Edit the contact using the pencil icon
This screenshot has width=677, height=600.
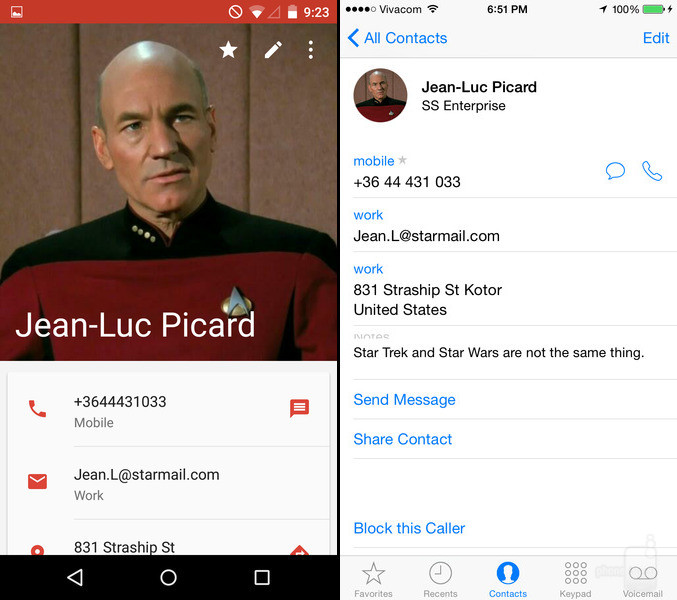[271, 49]
